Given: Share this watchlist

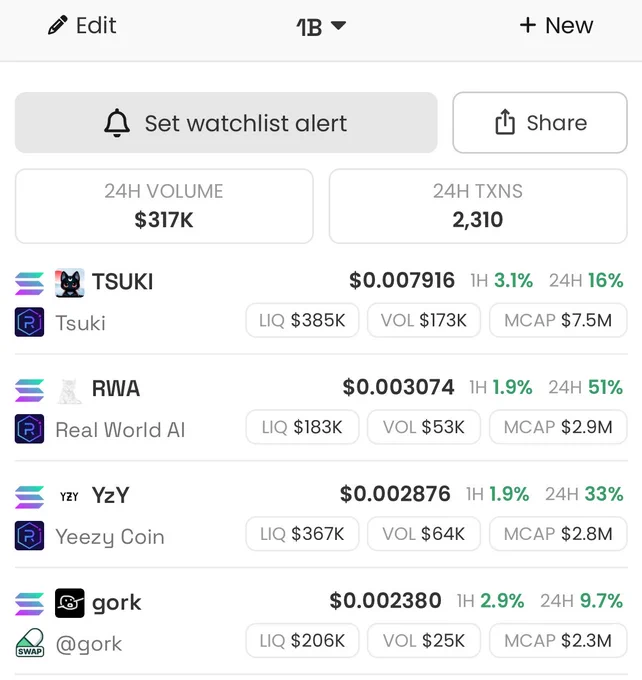Looking at the screenshot, I should pos(540,123).
